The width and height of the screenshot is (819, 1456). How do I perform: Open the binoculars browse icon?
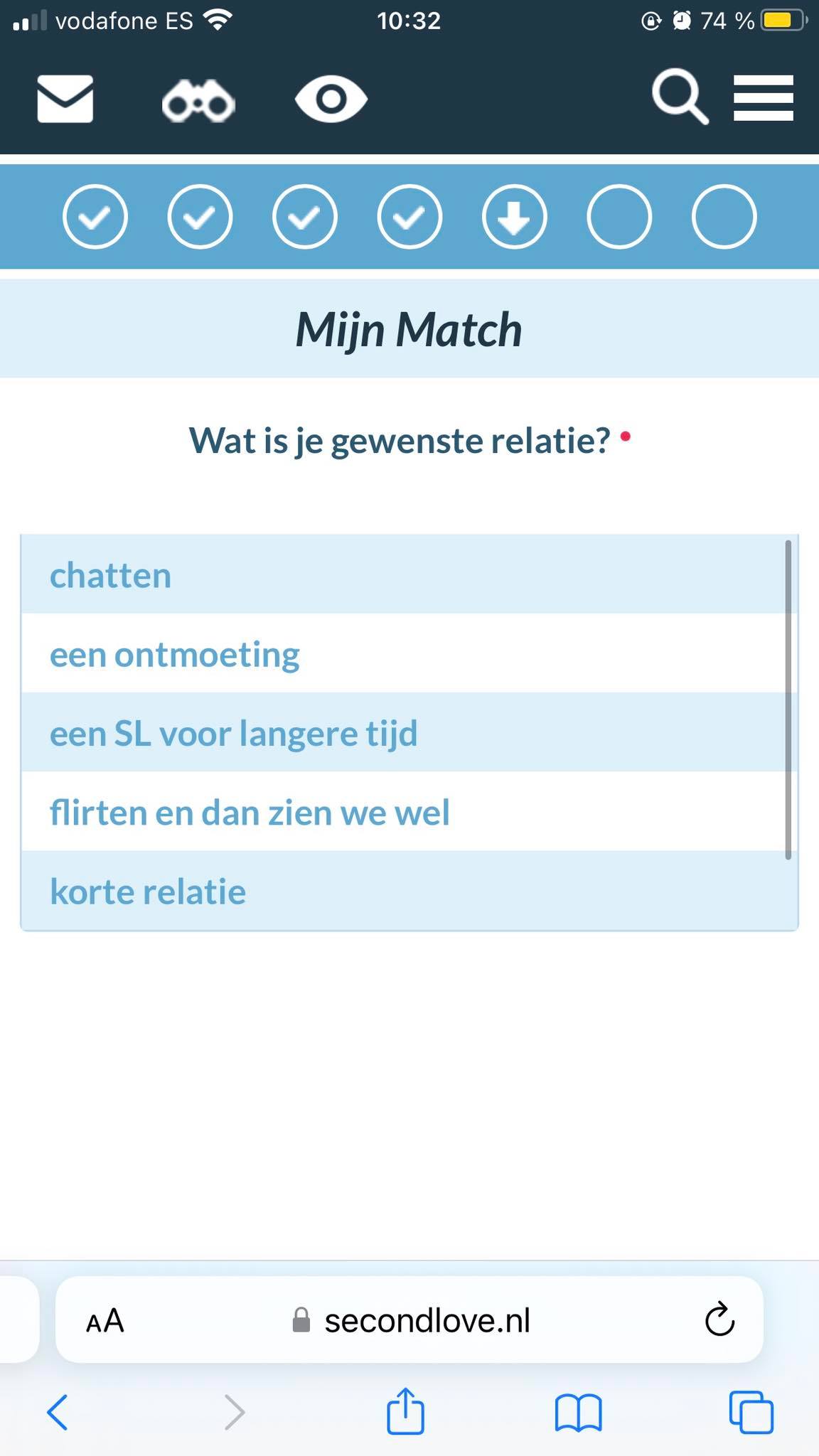coord(198,100)
